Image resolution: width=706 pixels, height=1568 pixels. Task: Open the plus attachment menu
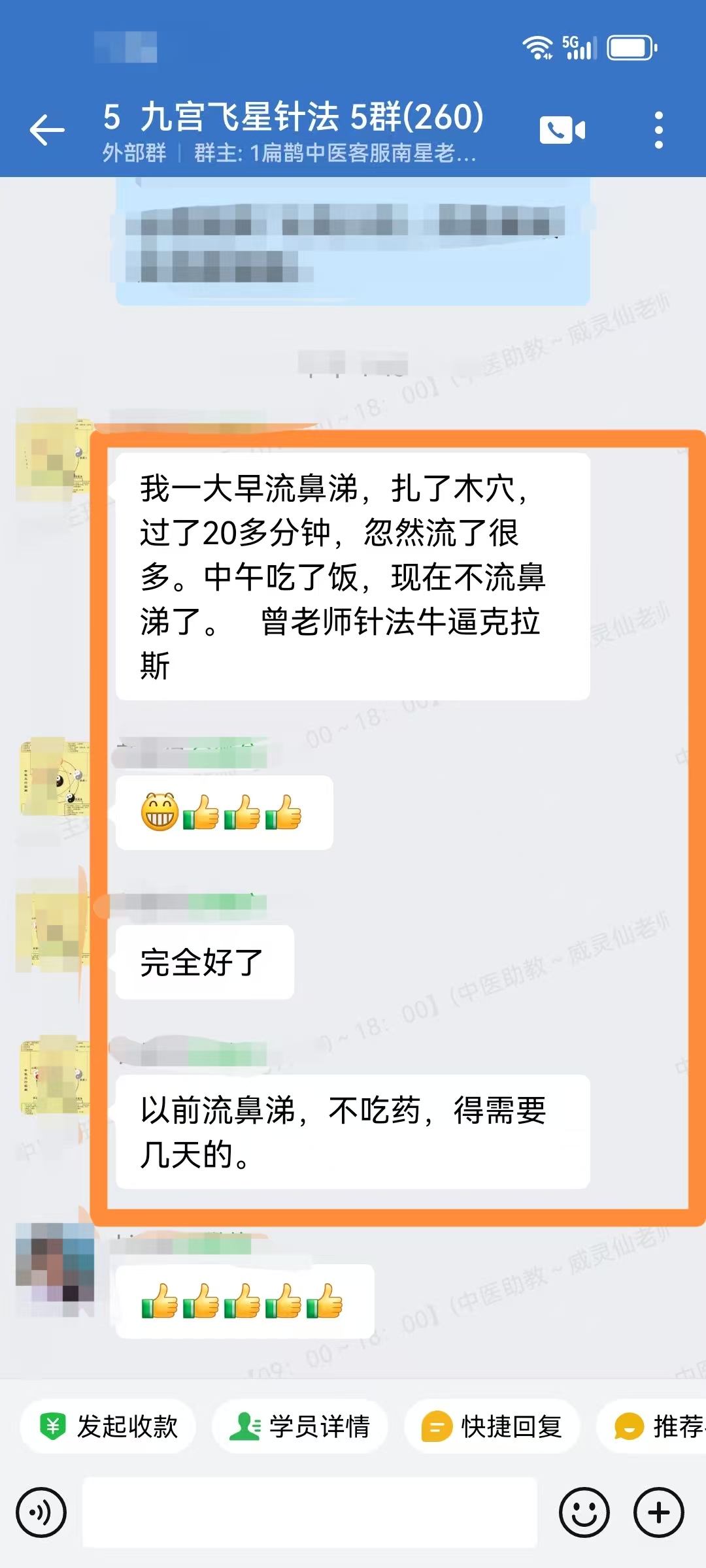point(658,1512)
